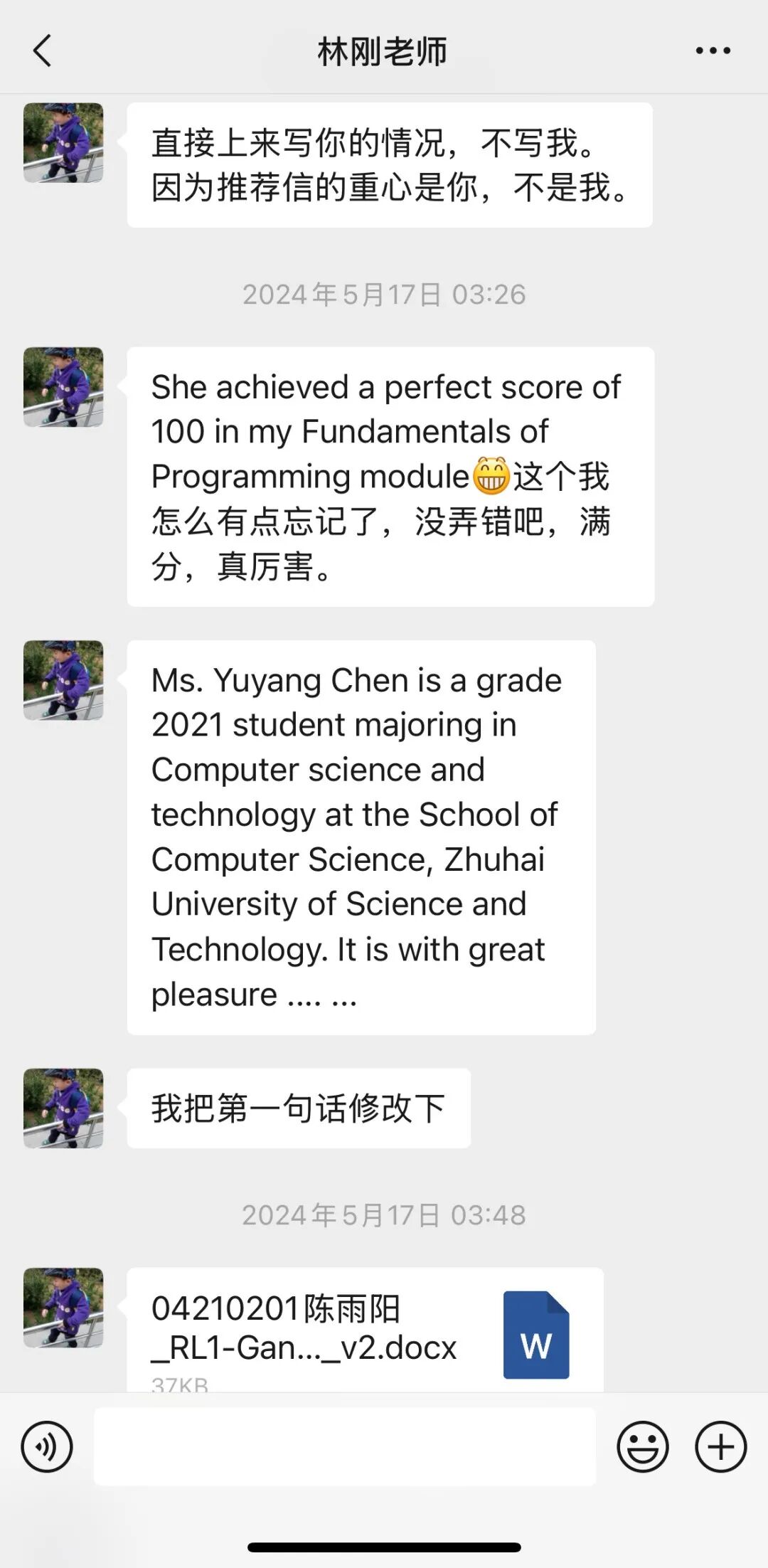
Task: Open the 04210201陈雨阳 docx file
Action: pyautogui.click(x=365, y=1330)
